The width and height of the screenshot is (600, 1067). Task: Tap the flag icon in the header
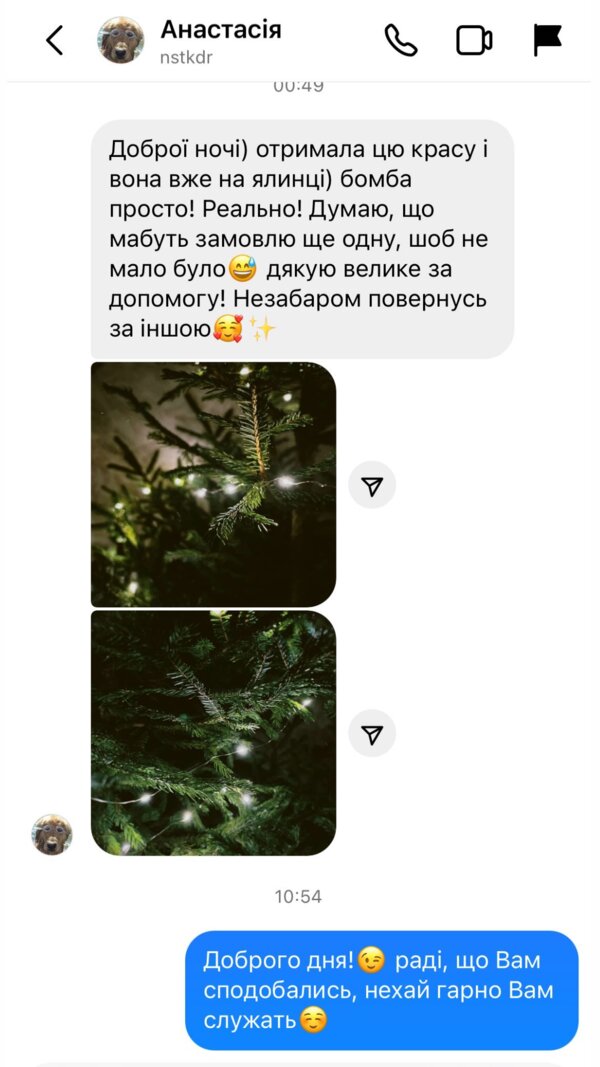point(547,40)
